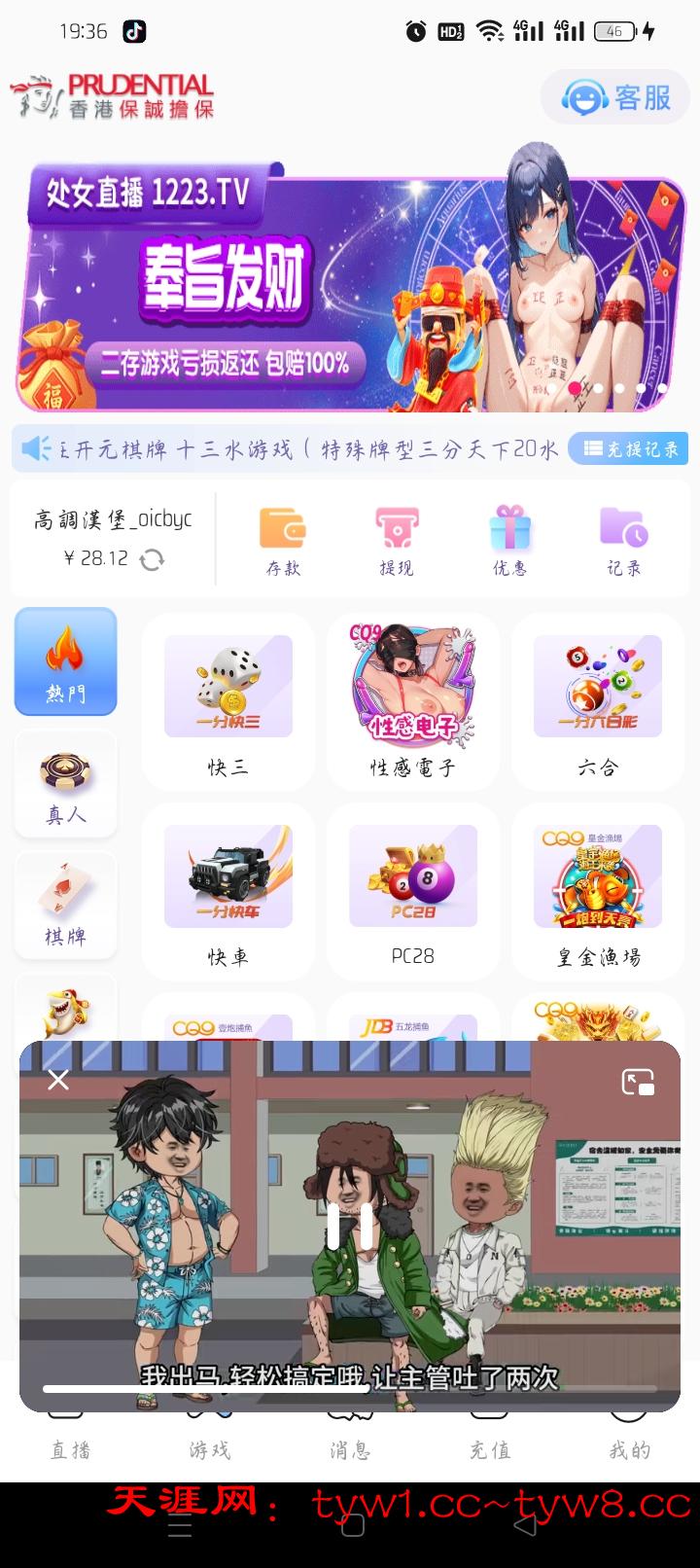Close the floating video player
Screen dimensions: 700x1568
tap(58, 1080)
